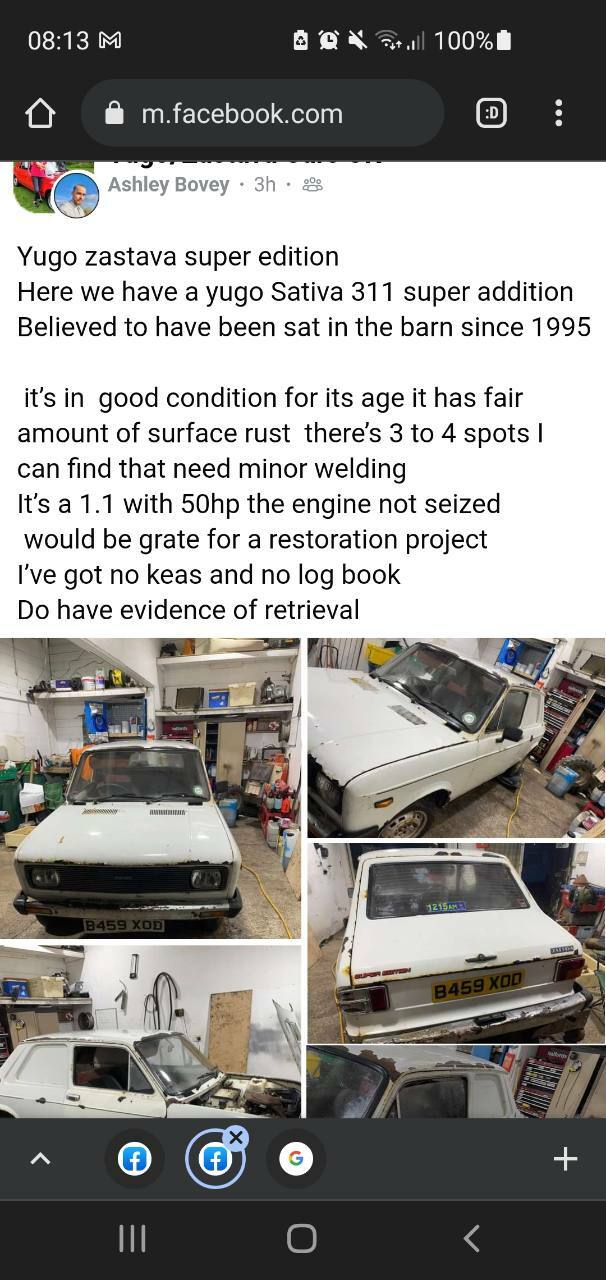Open the browser overflow menu
Viewport: 606px width, 1280px height.
(559, 114)
